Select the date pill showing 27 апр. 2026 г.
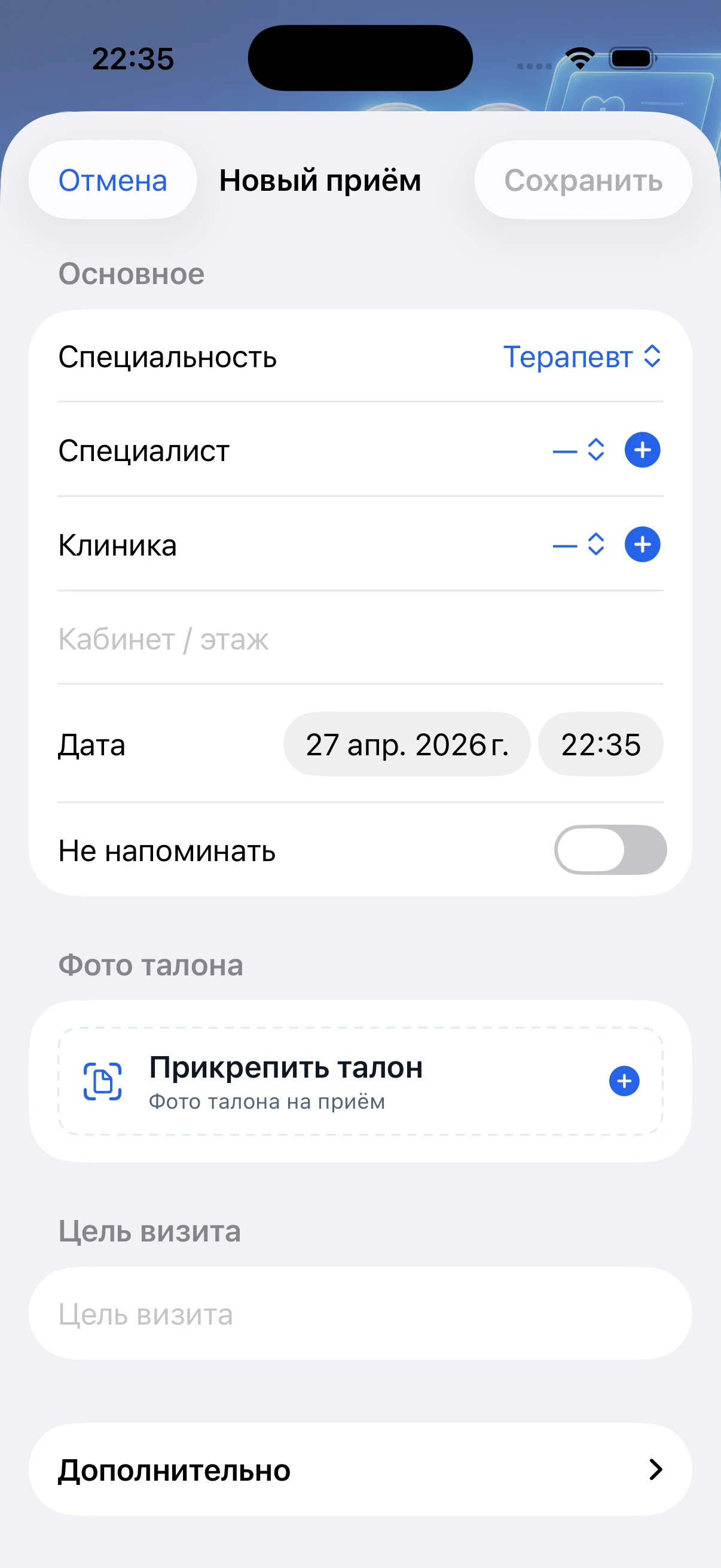 click(x=407, y=744)
